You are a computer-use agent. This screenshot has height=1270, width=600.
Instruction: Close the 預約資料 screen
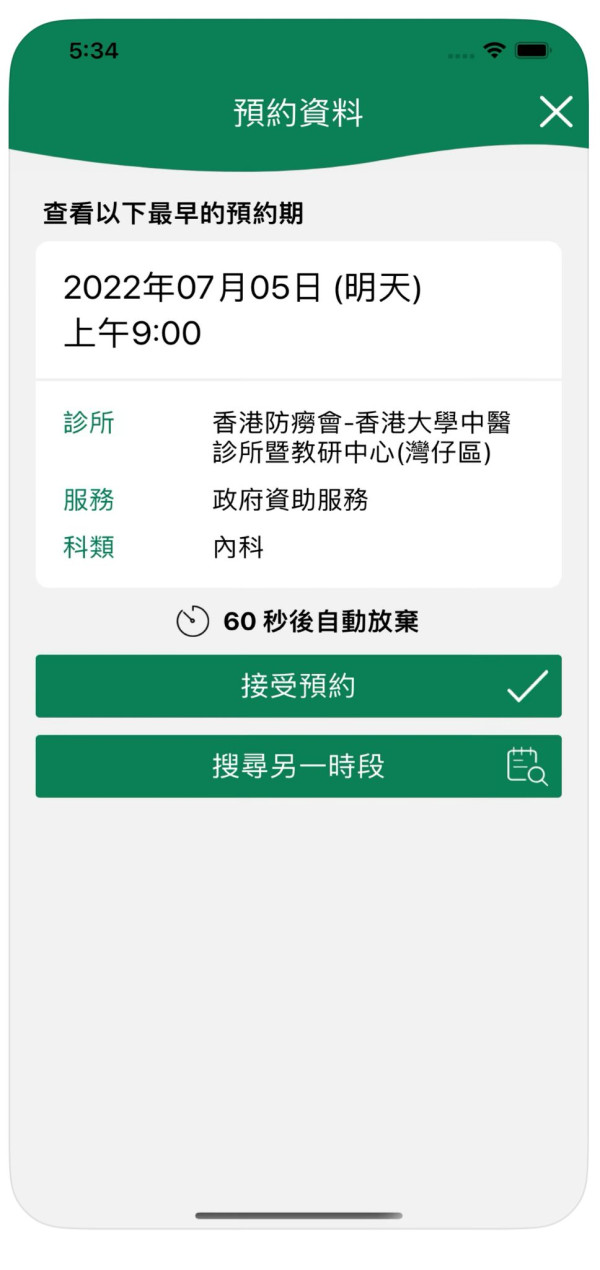pos(556,112)
